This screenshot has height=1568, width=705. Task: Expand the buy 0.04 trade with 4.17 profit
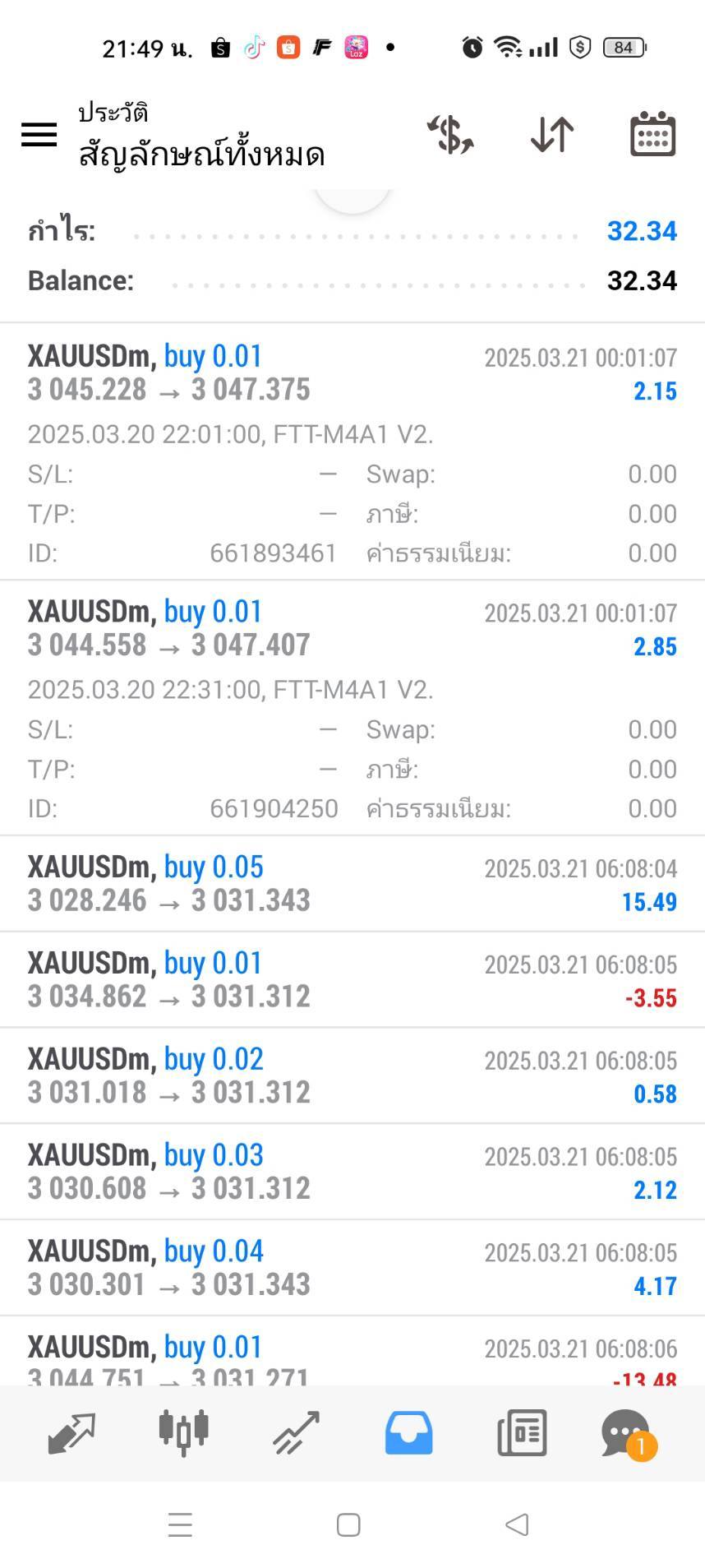tap(352, 1268)
